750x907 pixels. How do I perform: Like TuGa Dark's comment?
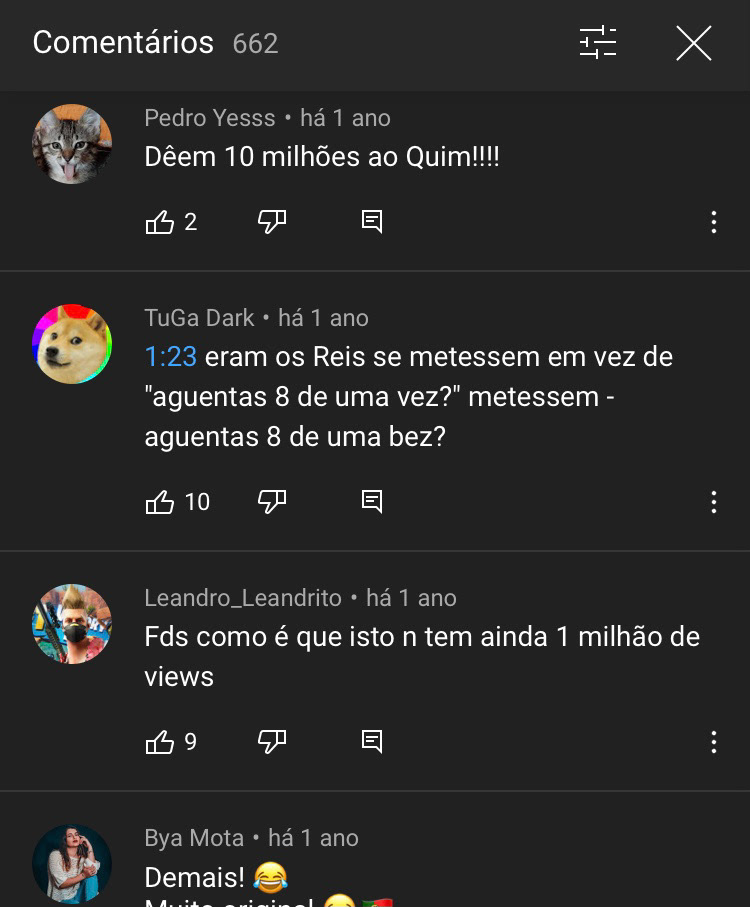(160, 502)
